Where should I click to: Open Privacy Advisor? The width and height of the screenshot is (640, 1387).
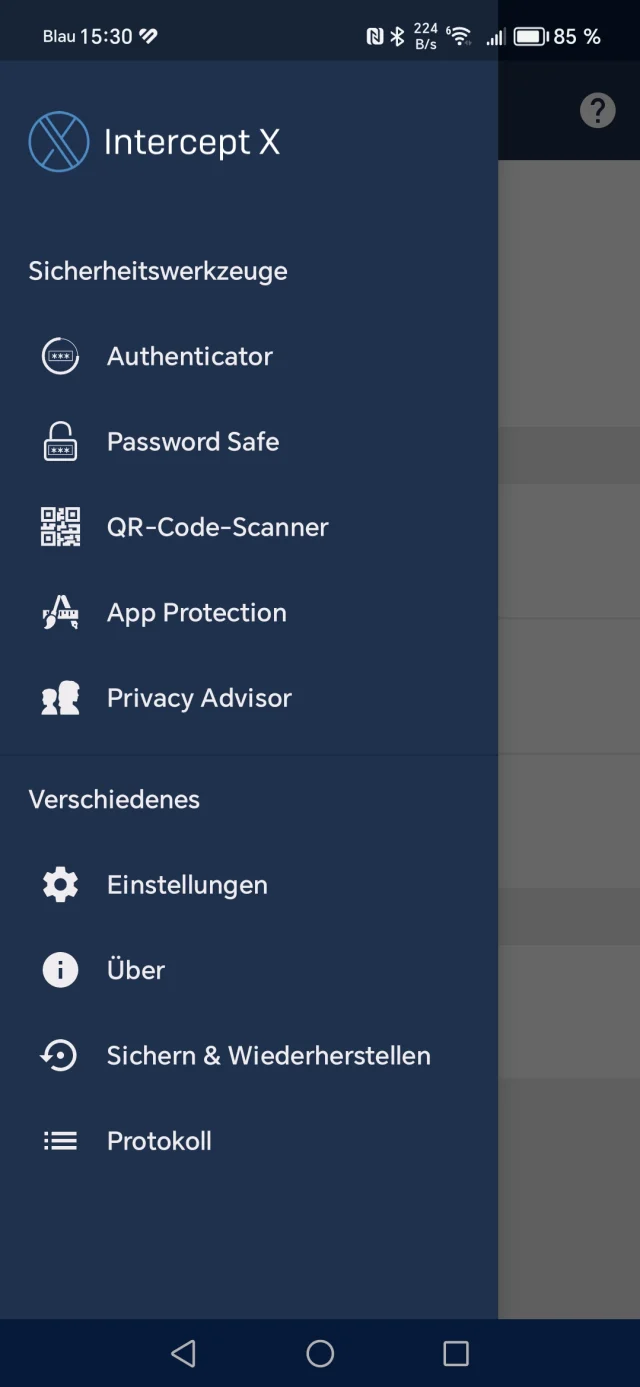click(x=199, y=698)
